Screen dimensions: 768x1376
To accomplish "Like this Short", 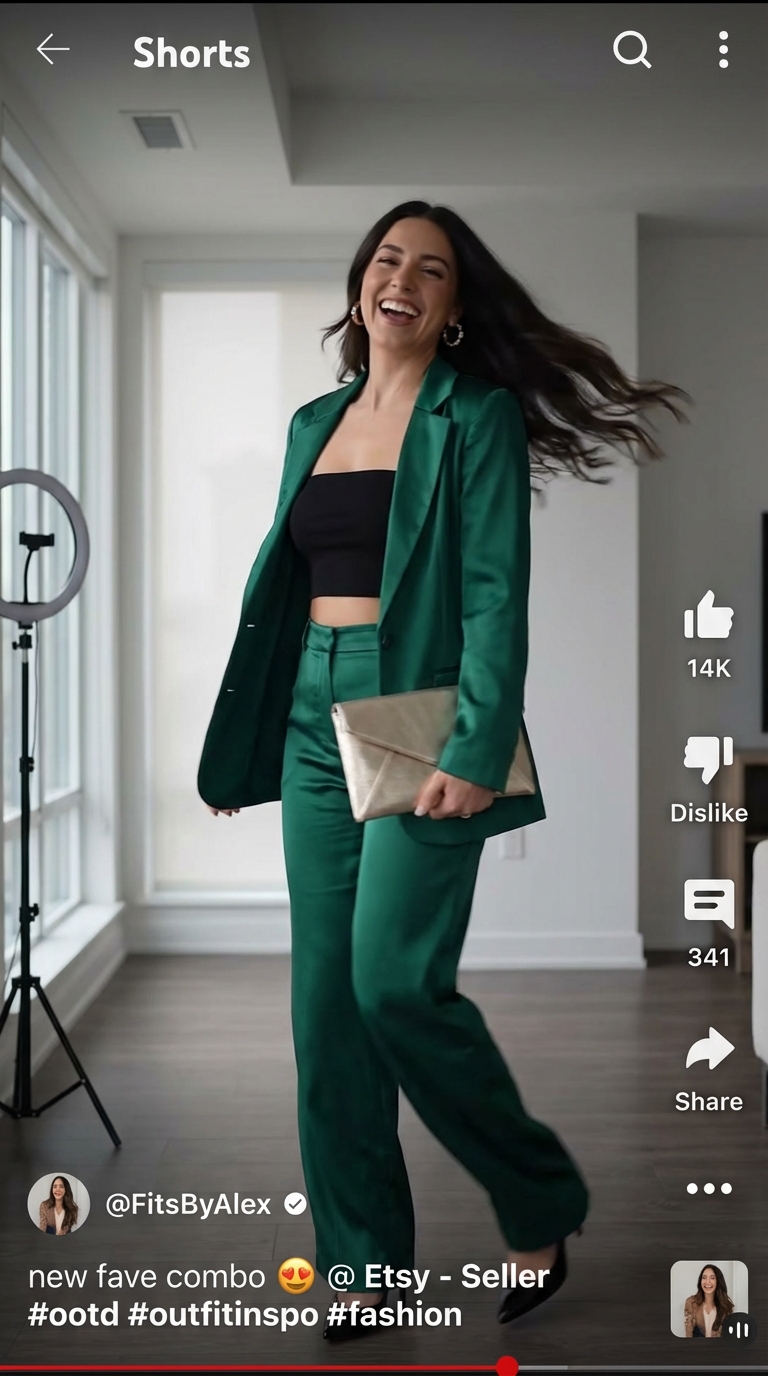I will [x=708, y=615].
